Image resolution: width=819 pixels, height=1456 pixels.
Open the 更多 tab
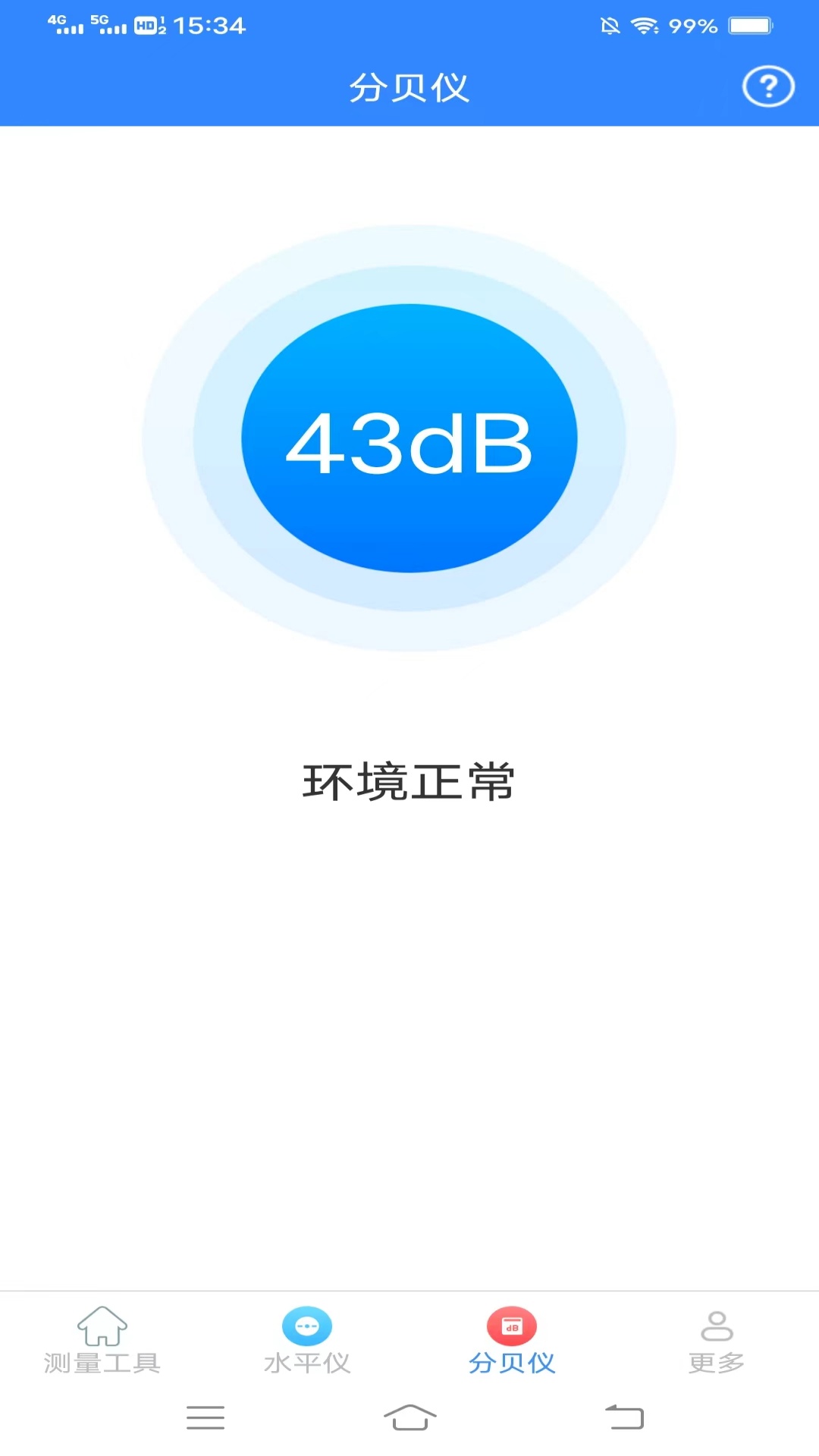716,1342
